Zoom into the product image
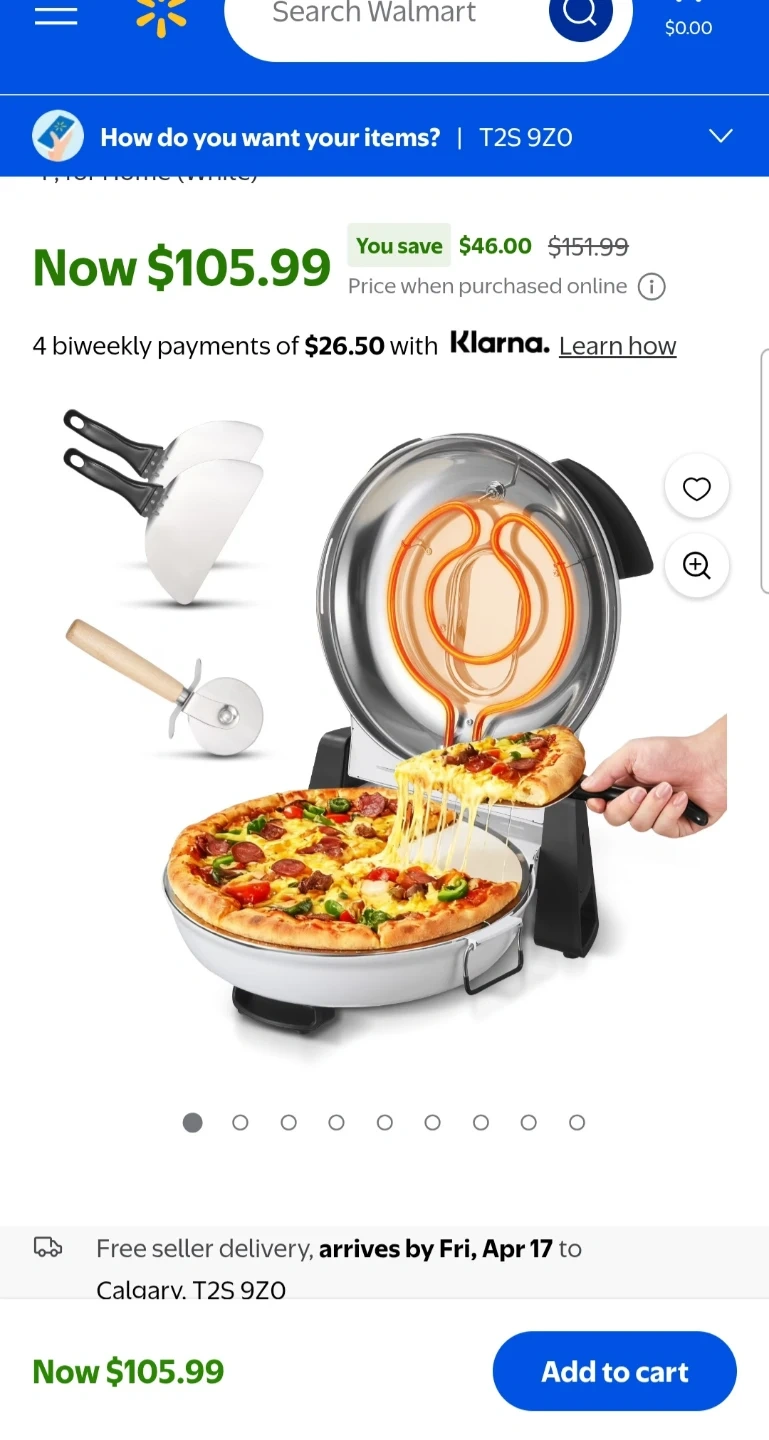The width and height of the screenshot is (769, 1440). [696, 565]
